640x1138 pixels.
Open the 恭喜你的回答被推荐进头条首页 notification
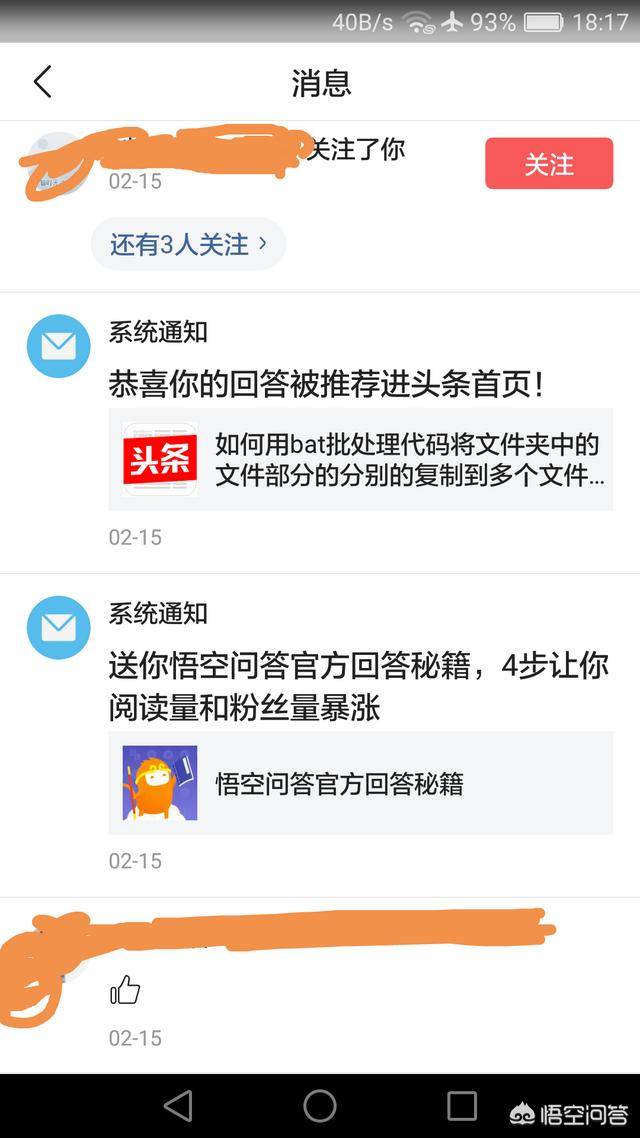tap(326, 385)
